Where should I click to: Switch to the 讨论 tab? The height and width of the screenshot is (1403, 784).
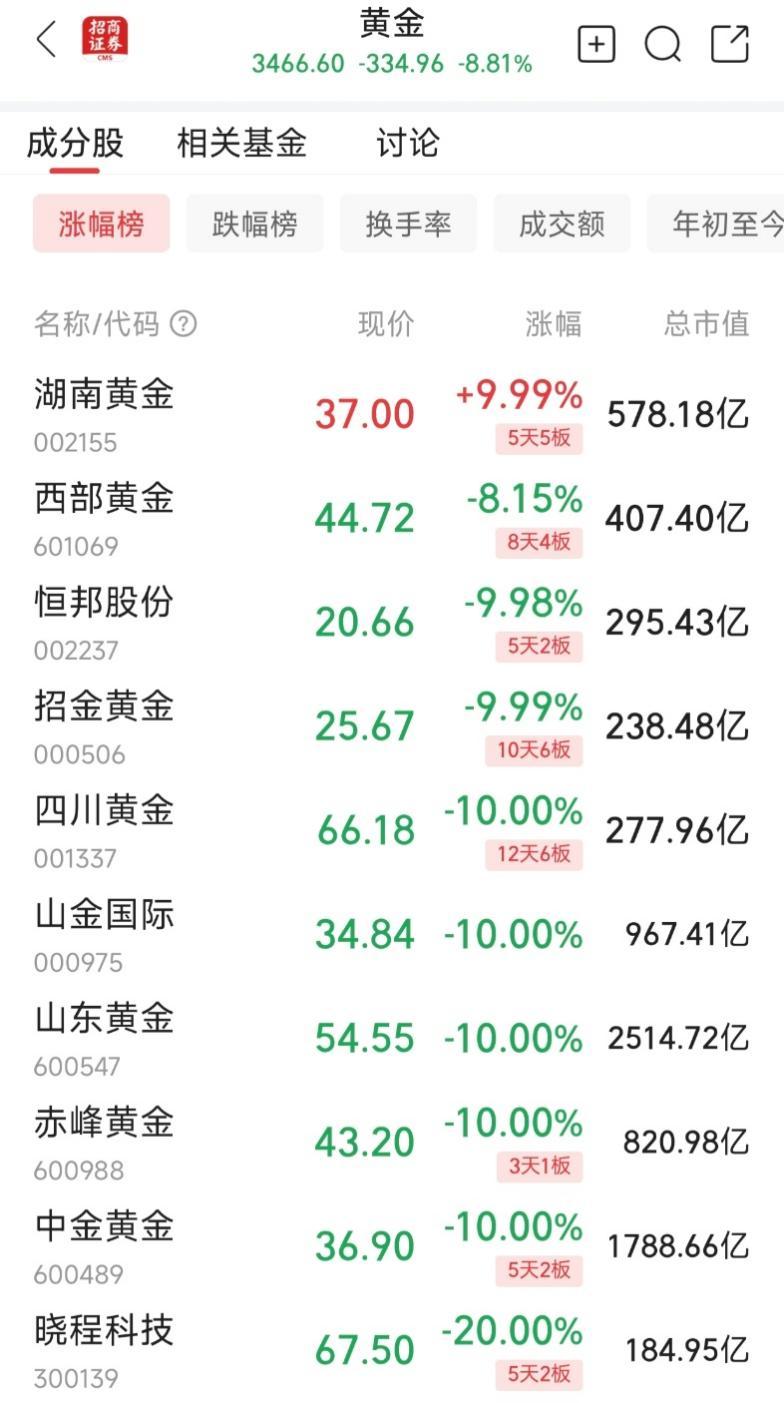click(407, 143)
